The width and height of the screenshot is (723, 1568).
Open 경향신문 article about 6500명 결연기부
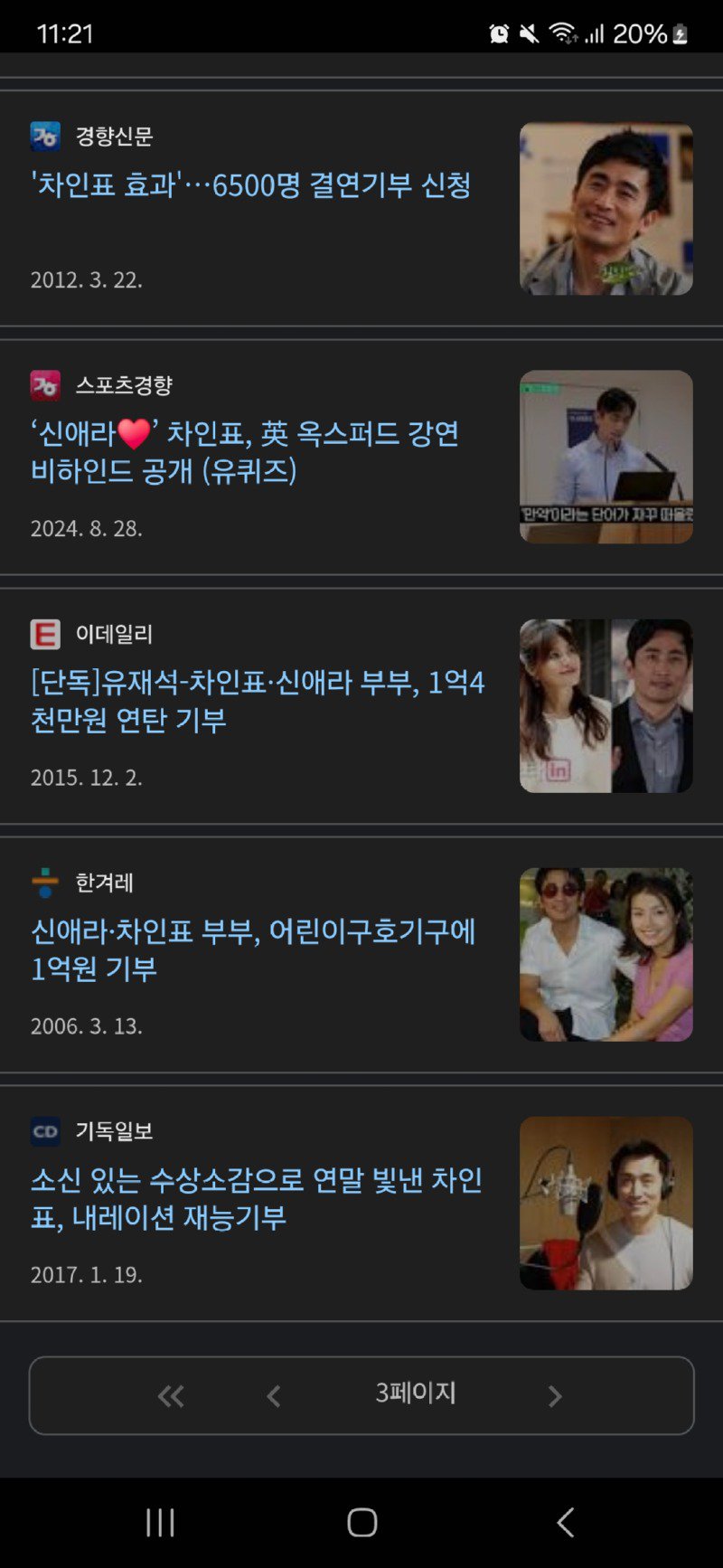(250, 185)
